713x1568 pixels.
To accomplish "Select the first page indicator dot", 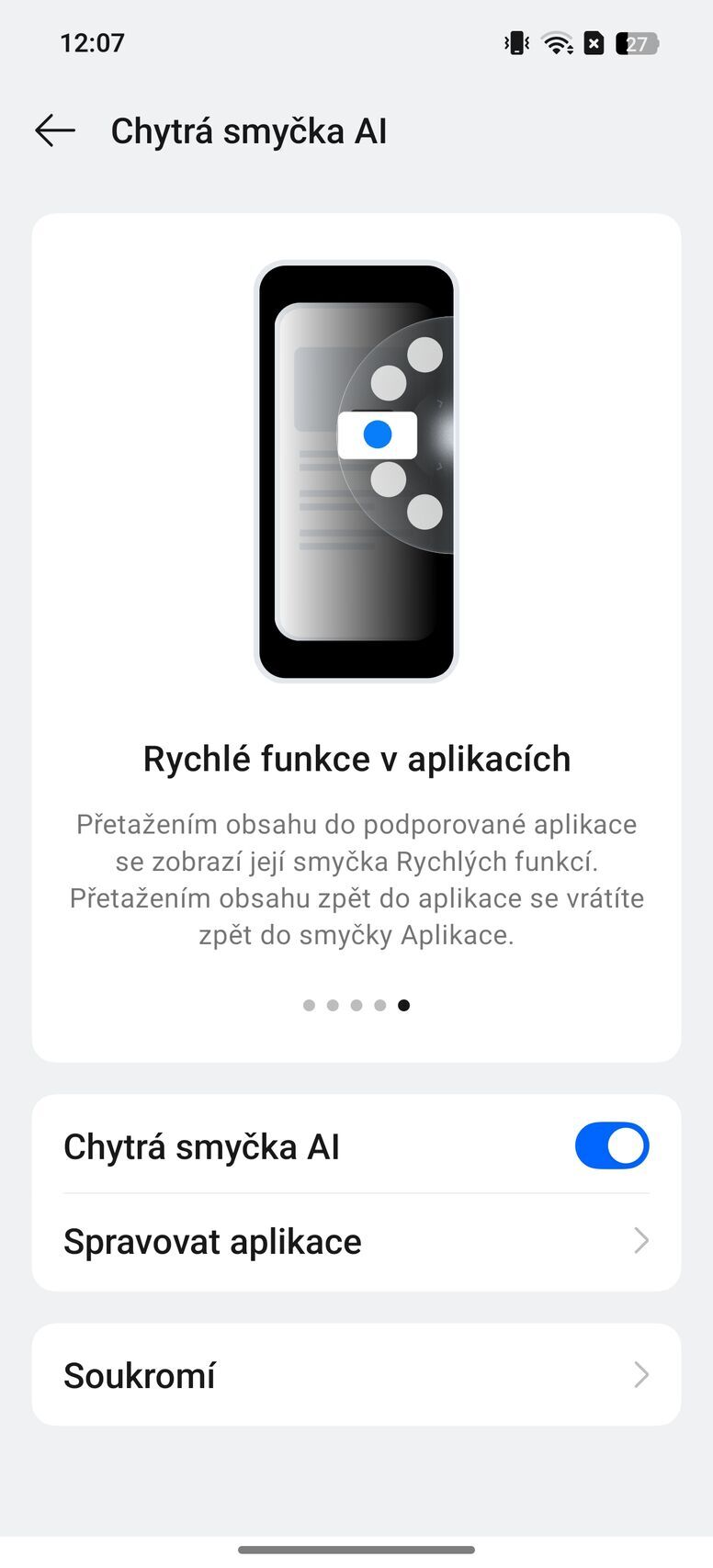I will [x=309, y=1004].
